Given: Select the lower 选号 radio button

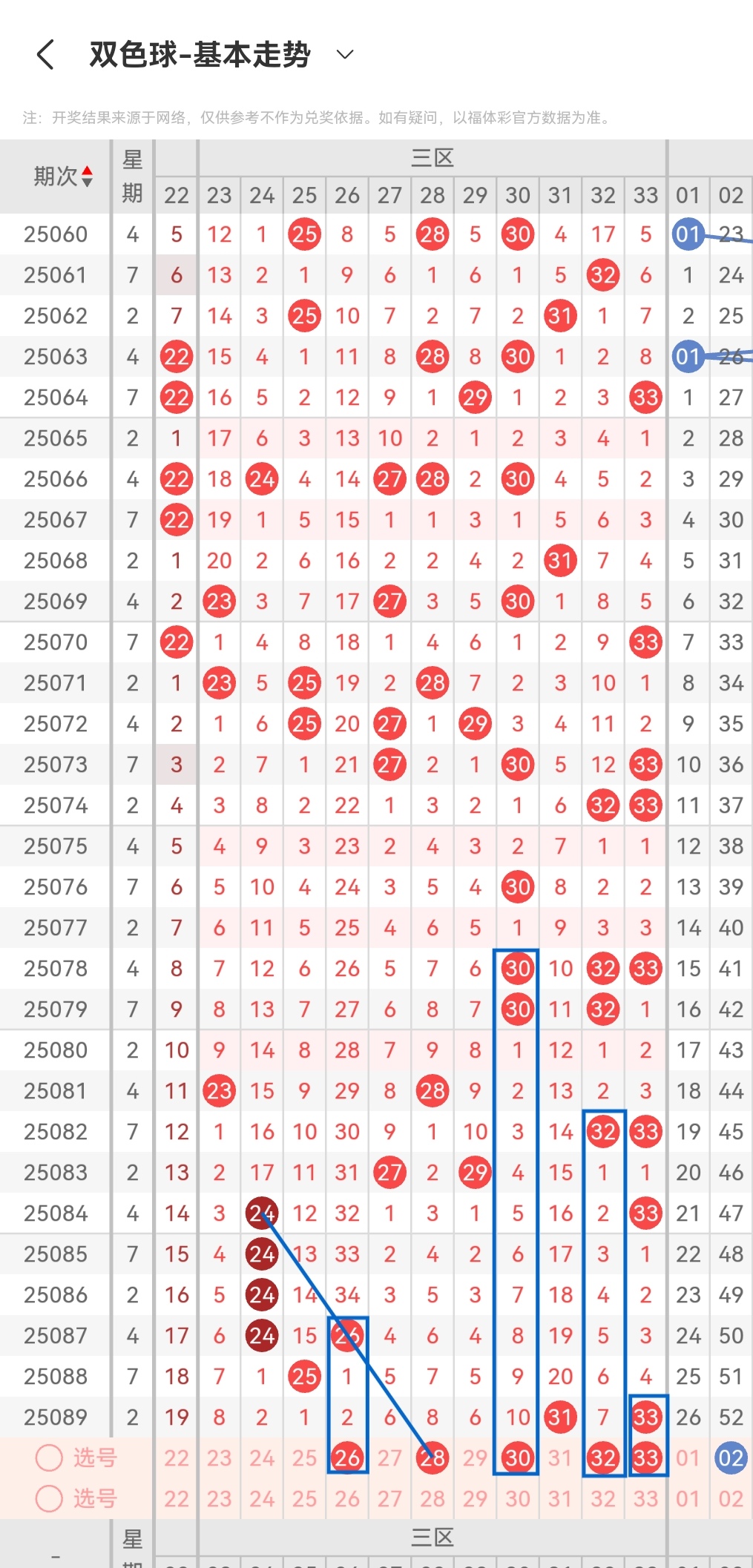Looking at the screenshot, I should point(49,1498).
